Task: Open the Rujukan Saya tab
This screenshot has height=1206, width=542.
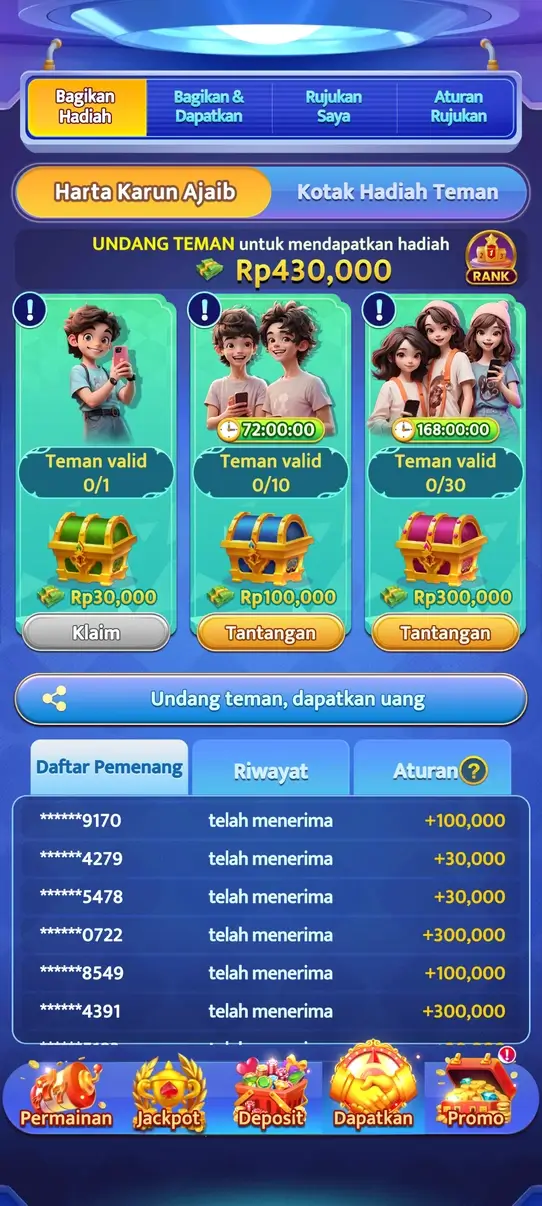Action: [x=333, y=107]
